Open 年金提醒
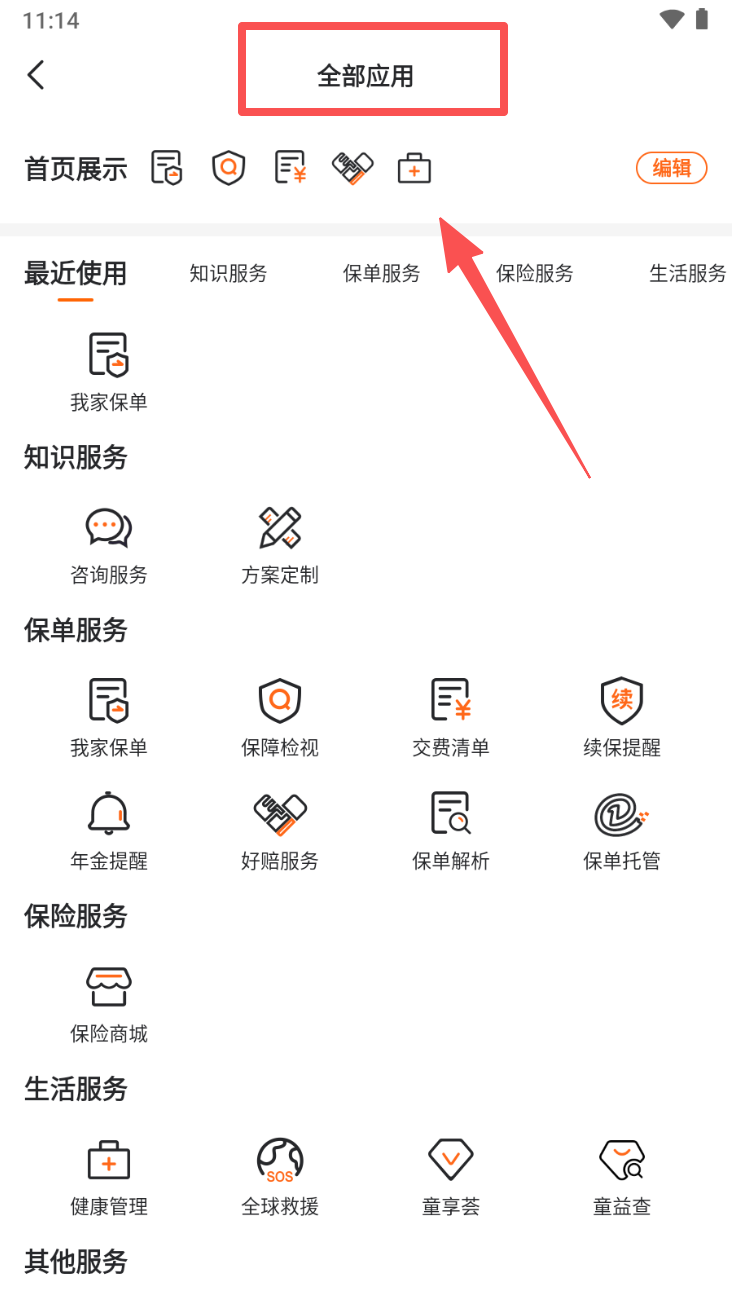 (x=109, y=830)
